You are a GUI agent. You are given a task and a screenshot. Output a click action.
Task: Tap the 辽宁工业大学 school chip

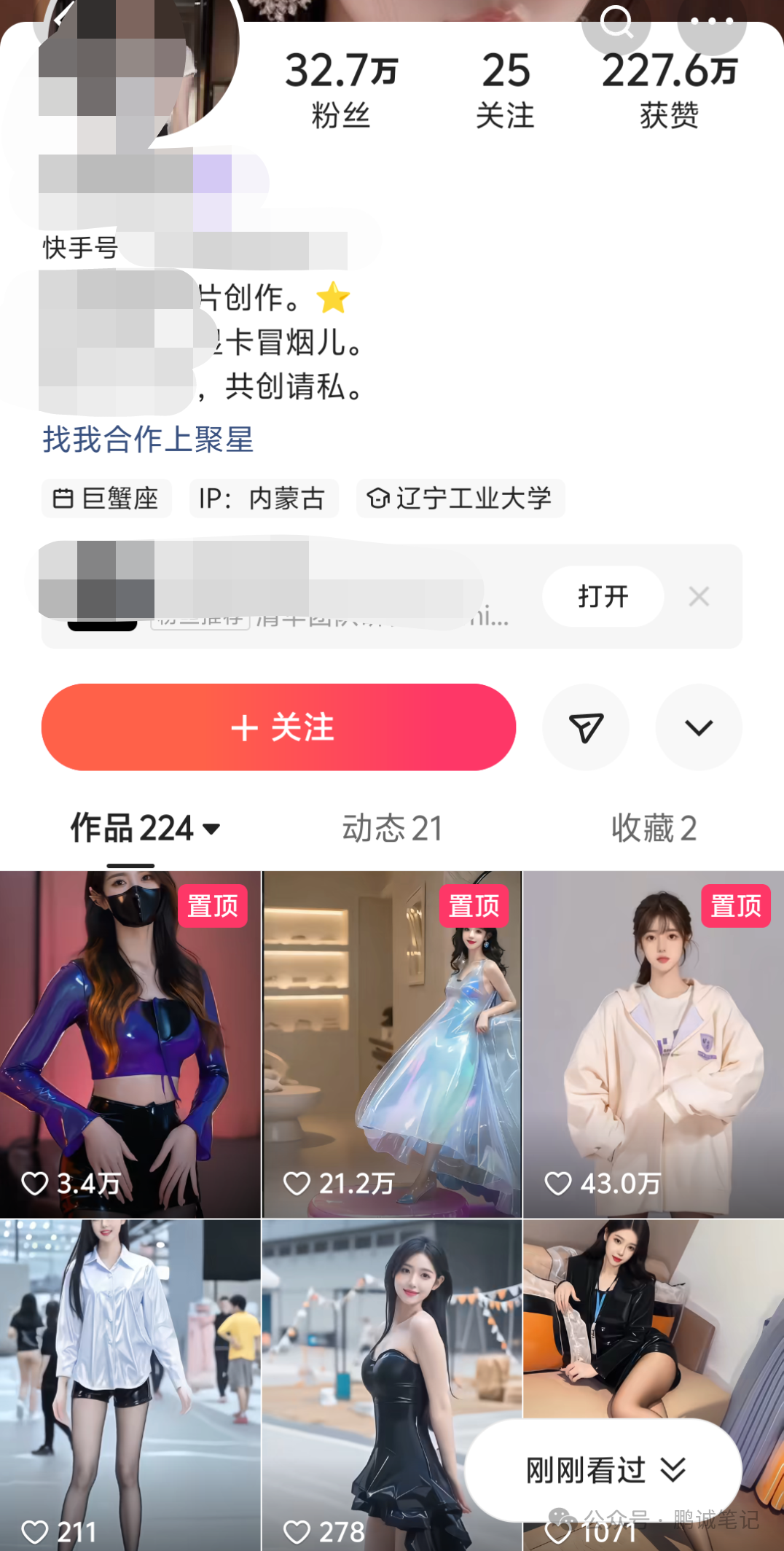pyautogui.click(x=460, y=499)
